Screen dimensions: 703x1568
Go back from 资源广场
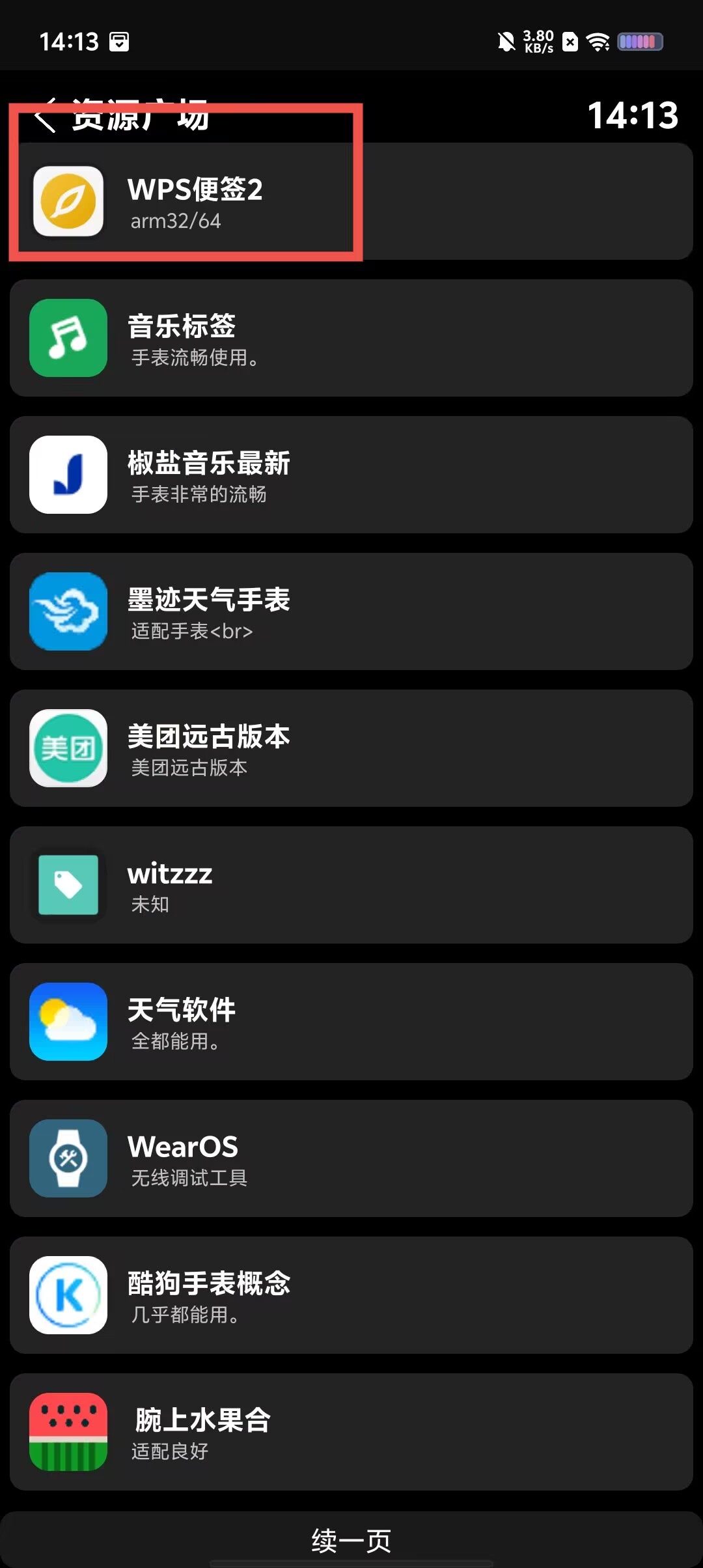(44, 116)
